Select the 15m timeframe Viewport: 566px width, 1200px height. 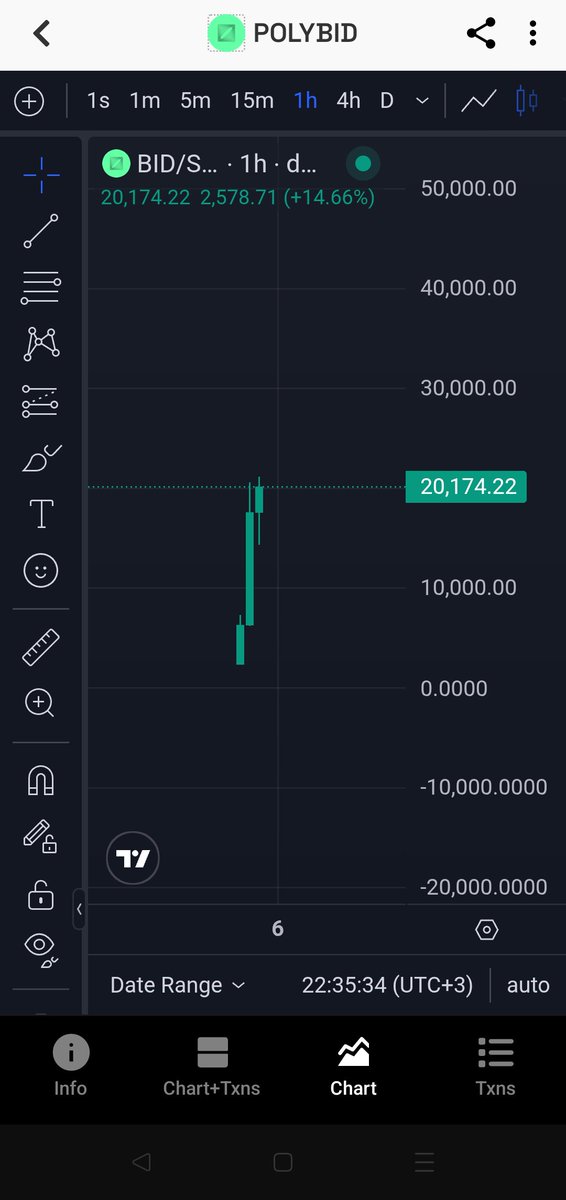(252, 100)
